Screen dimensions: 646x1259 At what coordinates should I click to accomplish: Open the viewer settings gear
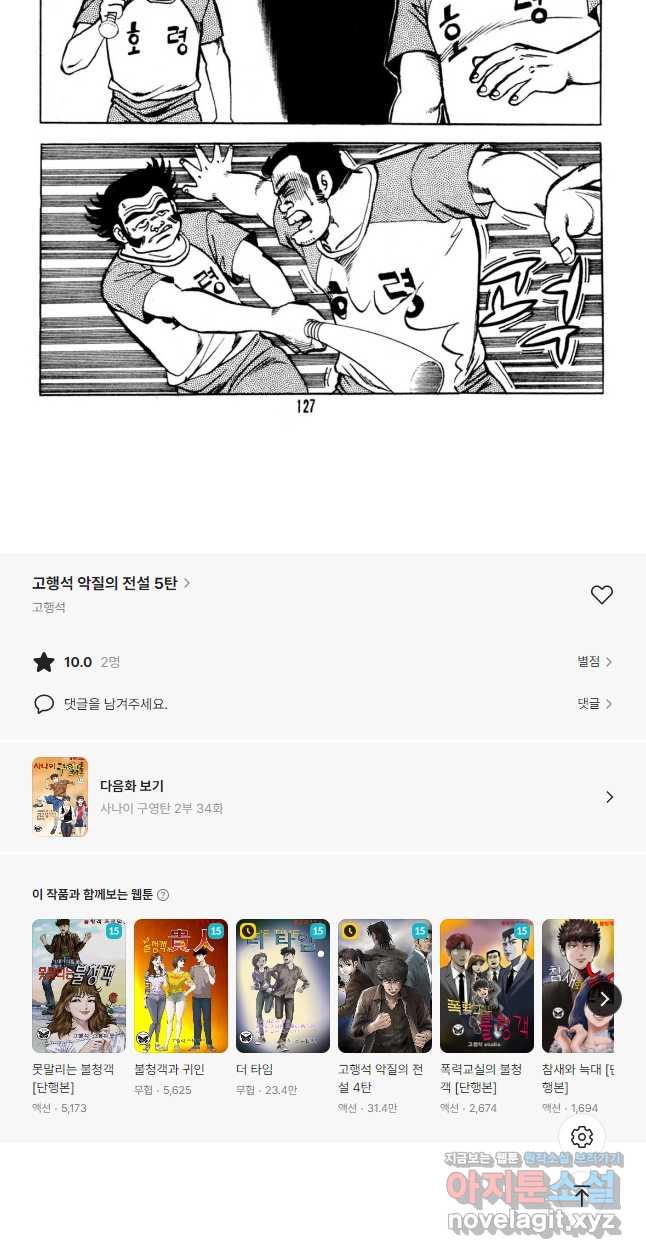[582, 1137]
